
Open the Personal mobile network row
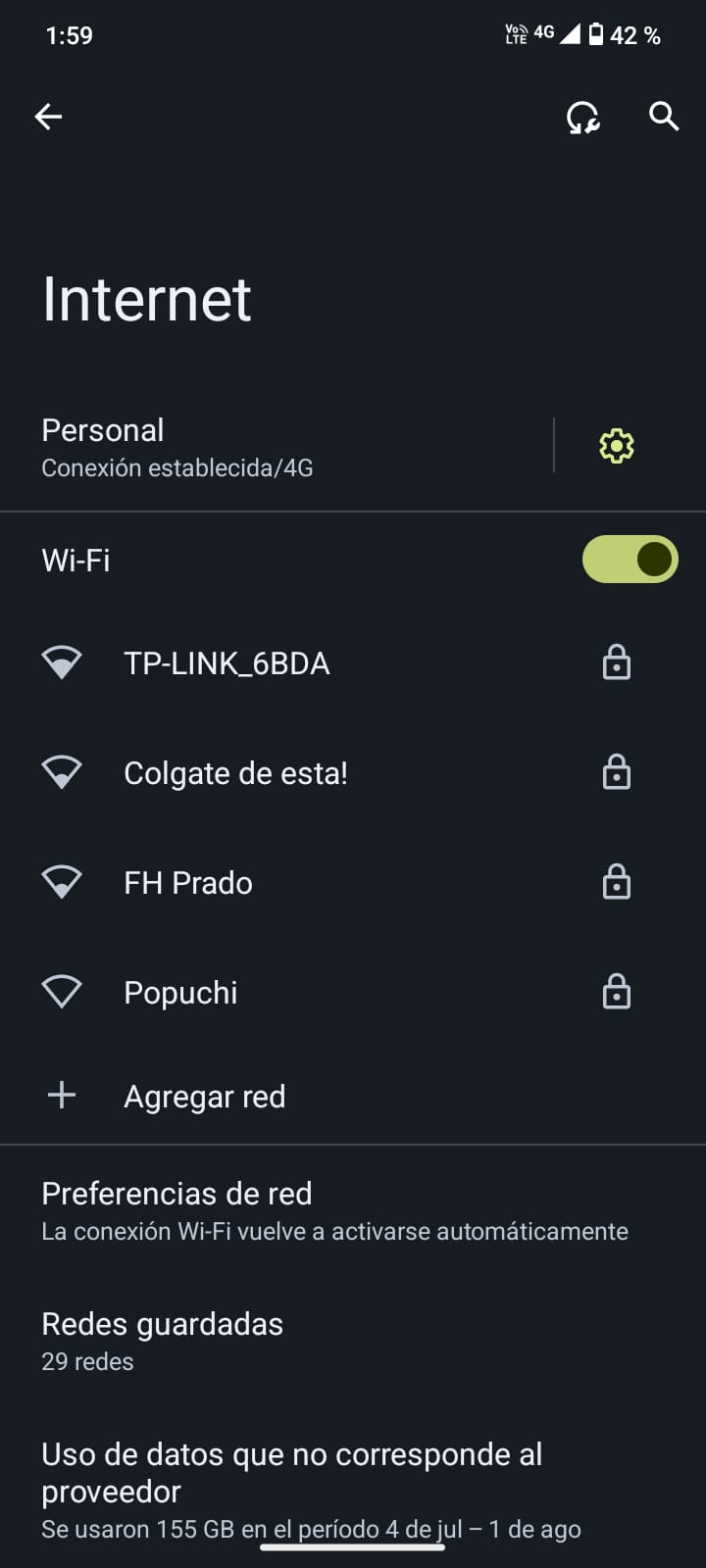[x=275, y=447]
